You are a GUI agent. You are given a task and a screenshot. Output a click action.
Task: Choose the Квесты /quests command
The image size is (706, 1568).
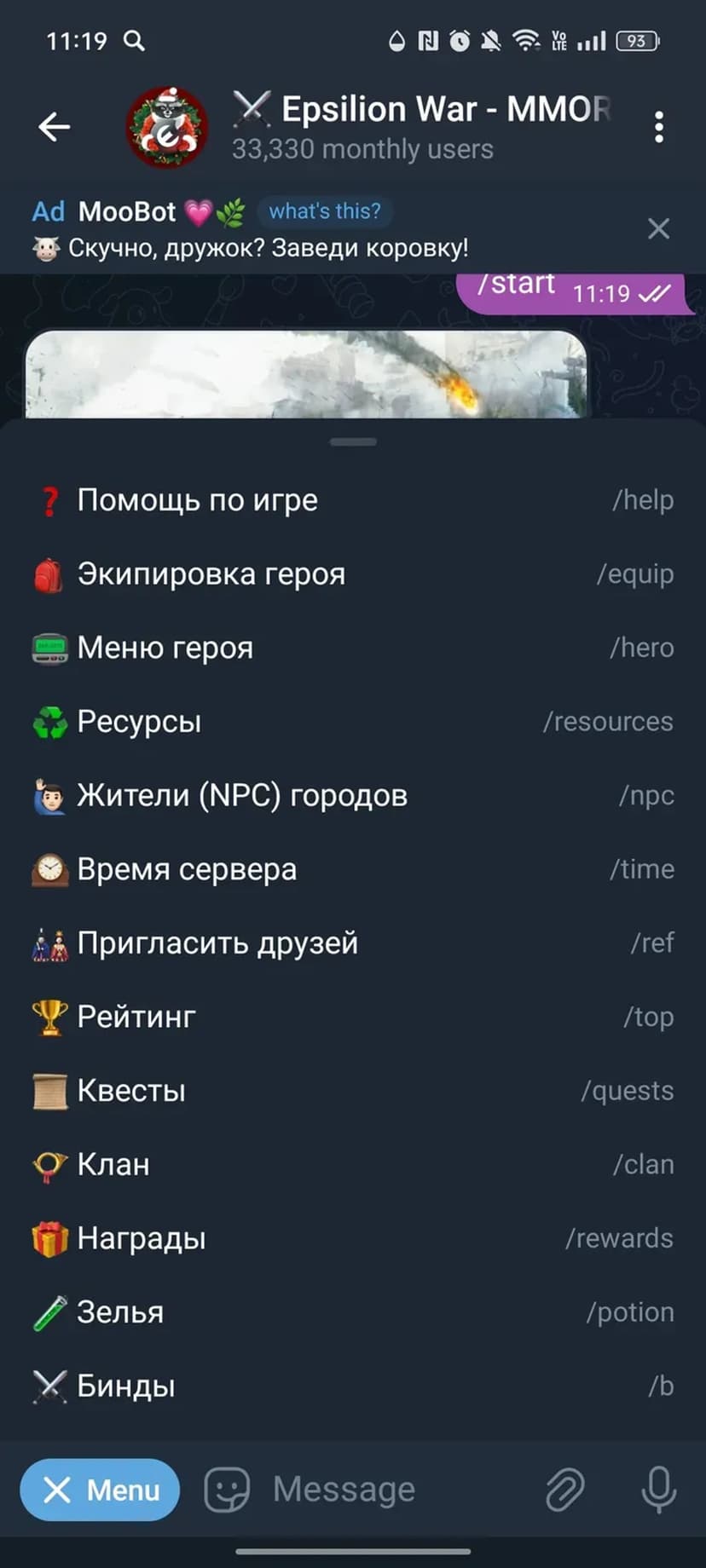(353, 1091)
